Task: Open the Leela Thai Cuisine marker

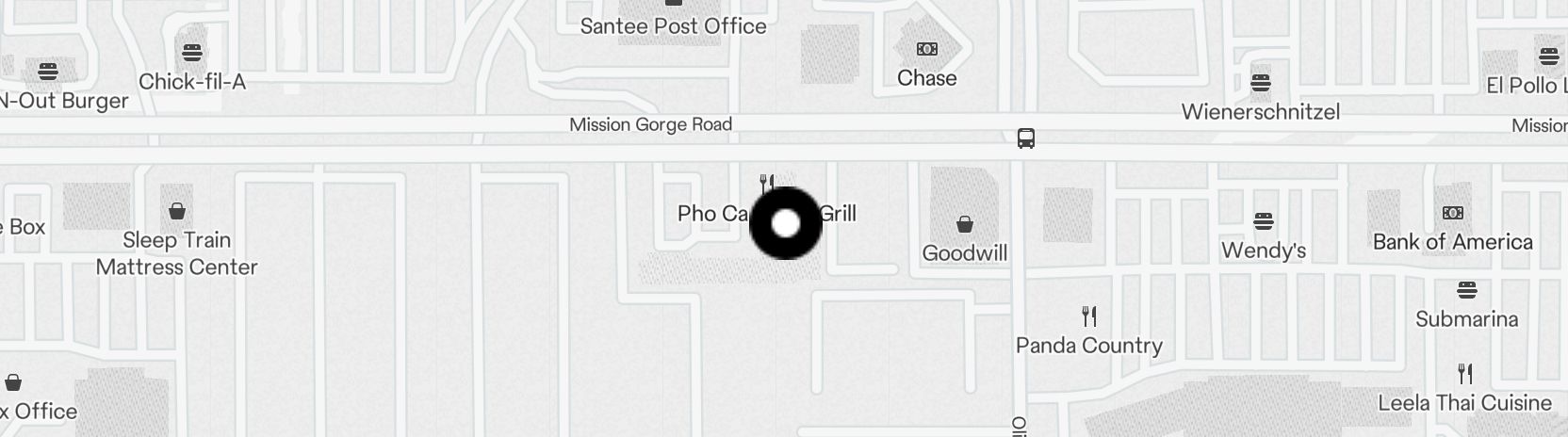Action: (1464, 375)
